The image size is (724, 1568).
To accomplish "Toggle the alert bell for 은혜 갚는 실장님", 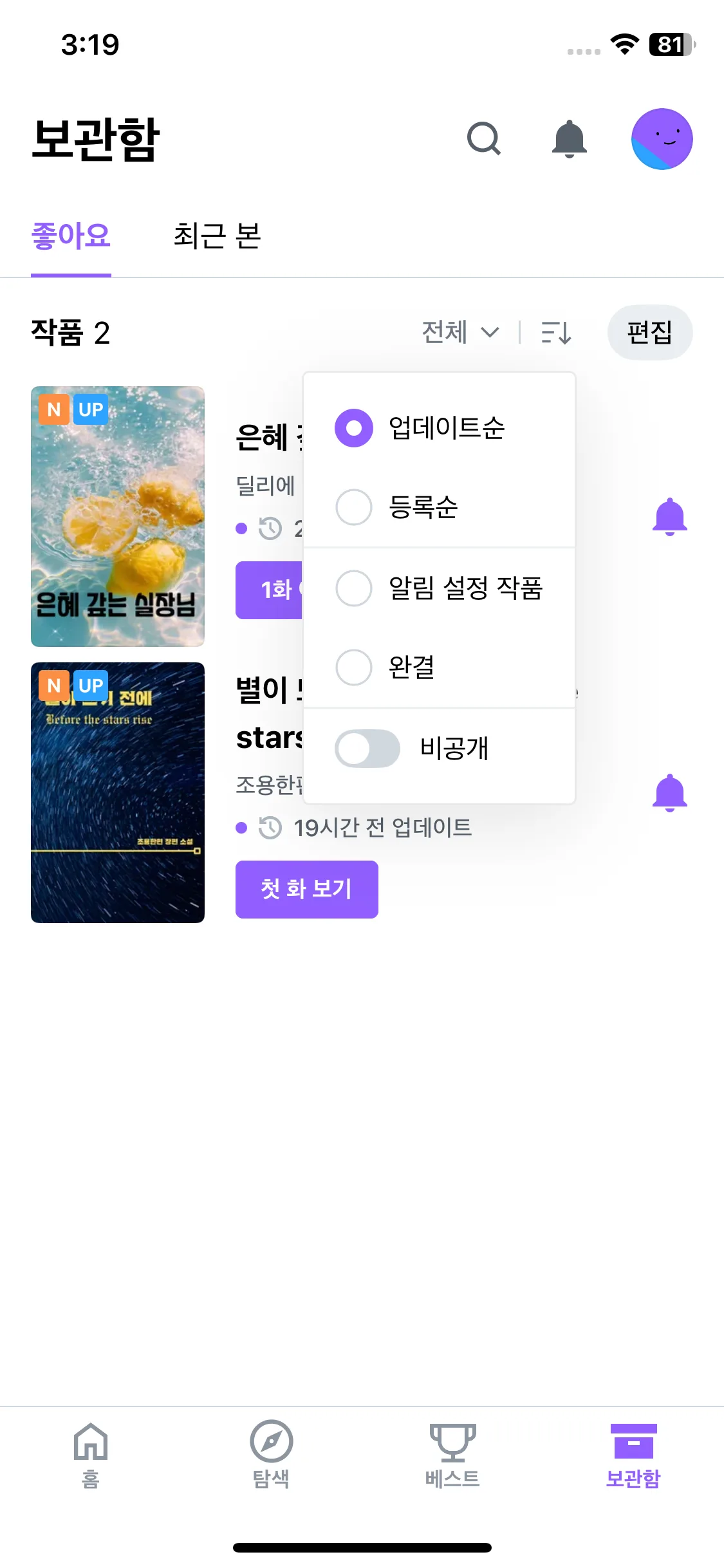I will (669, 516).
